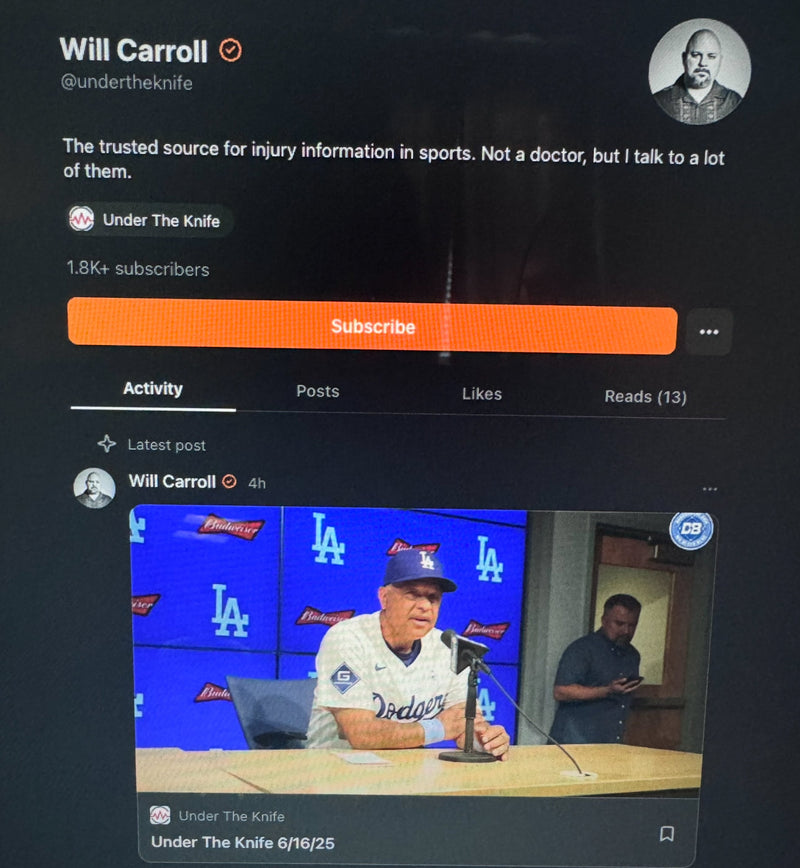Open the Under The Knife 6/16/25 post
This screenshot has height=868, width=800.
(x=243, y=842)
